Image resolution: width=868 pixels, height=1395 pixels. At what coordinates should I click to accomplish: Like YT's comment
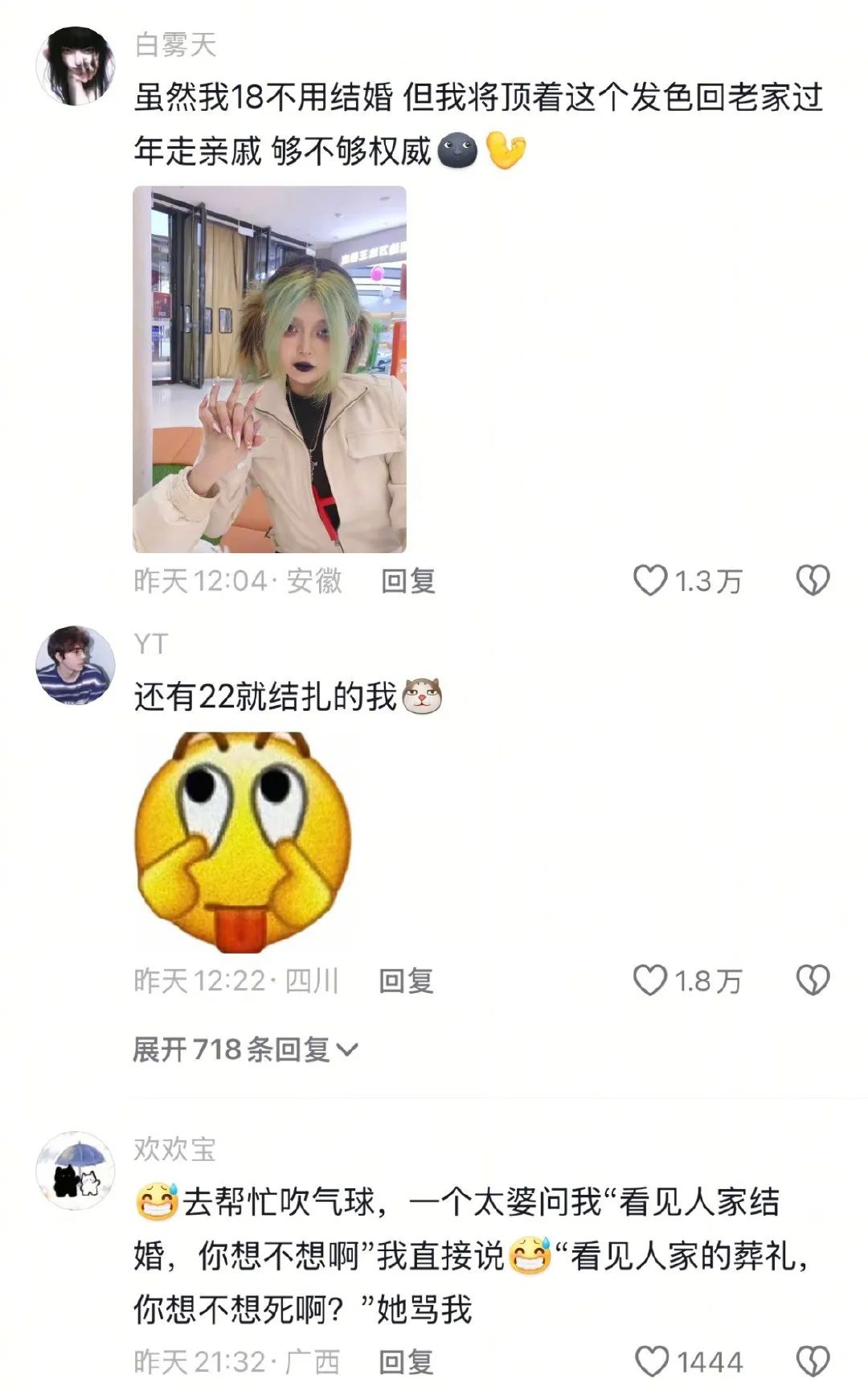tap(650, 980)
